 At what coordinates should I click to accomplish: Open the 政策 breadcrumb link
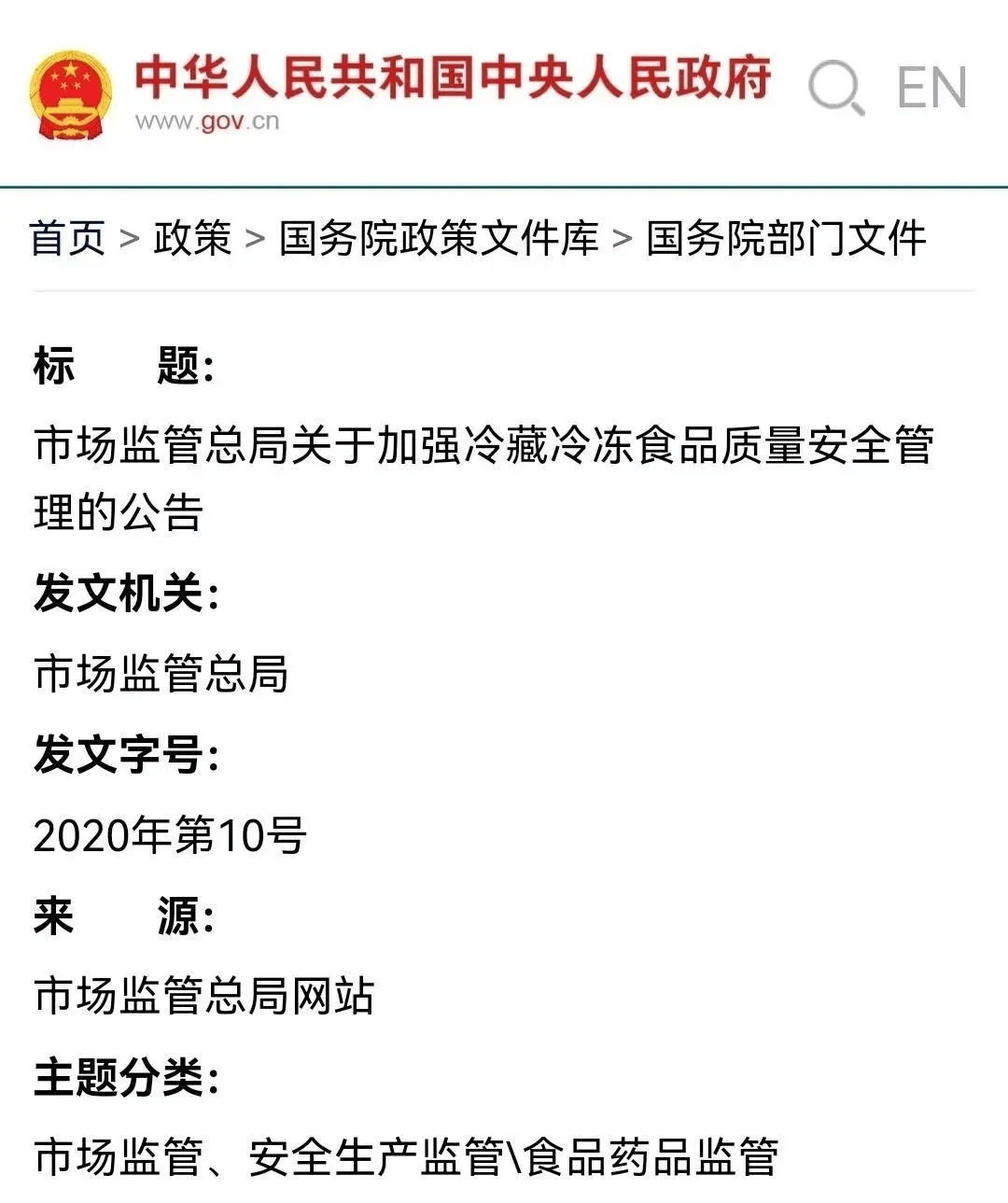[x=192, y=239]
